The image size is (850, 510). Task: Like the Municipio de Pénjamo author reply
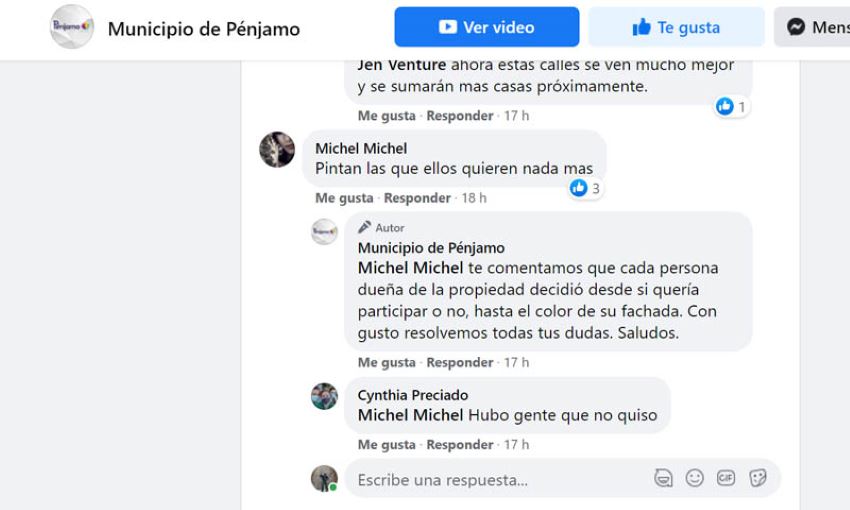pyautogui.click(x=386, y=362)
